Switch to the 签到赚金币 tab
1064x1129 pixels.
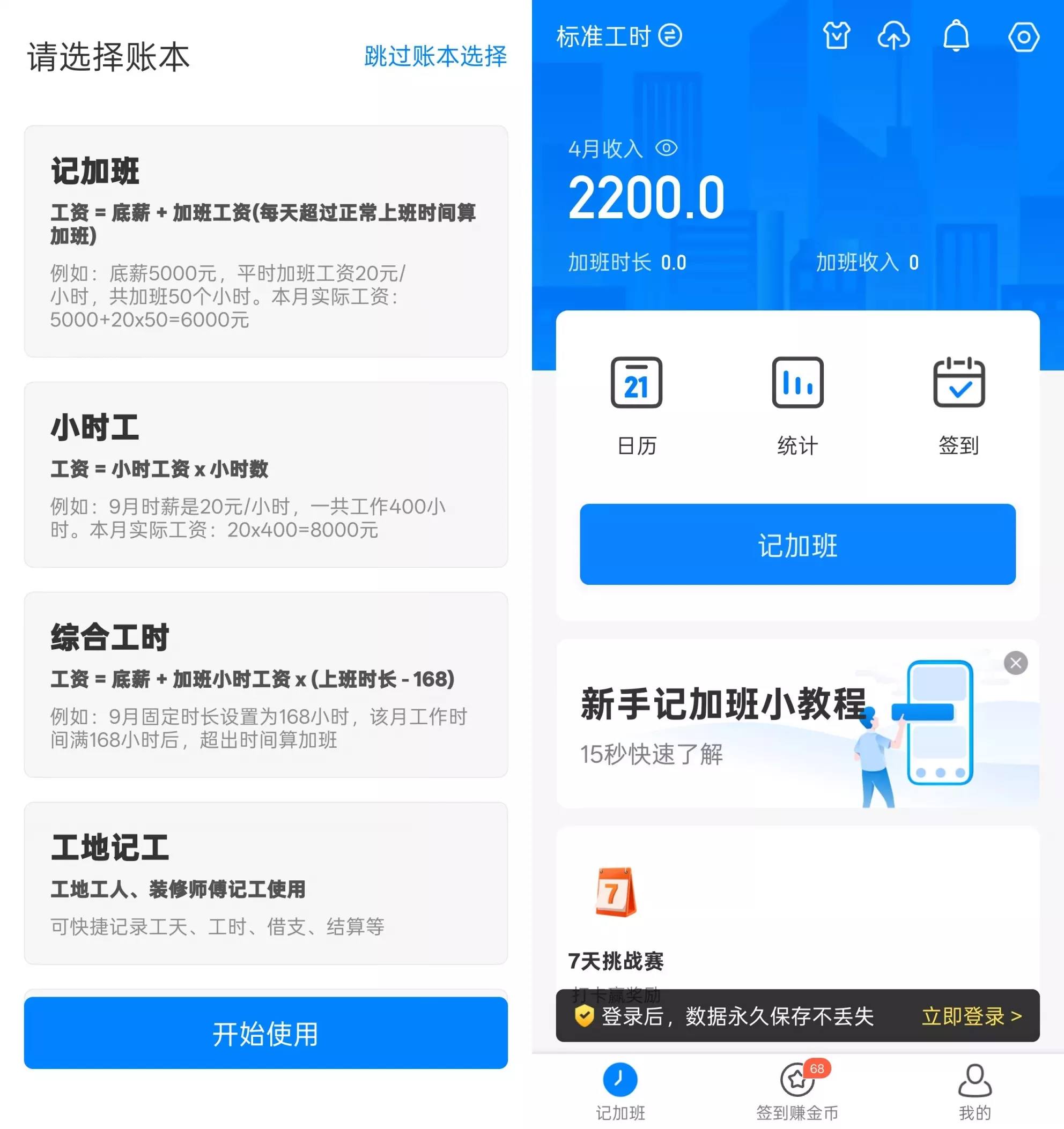click(x=797, y=1090)
